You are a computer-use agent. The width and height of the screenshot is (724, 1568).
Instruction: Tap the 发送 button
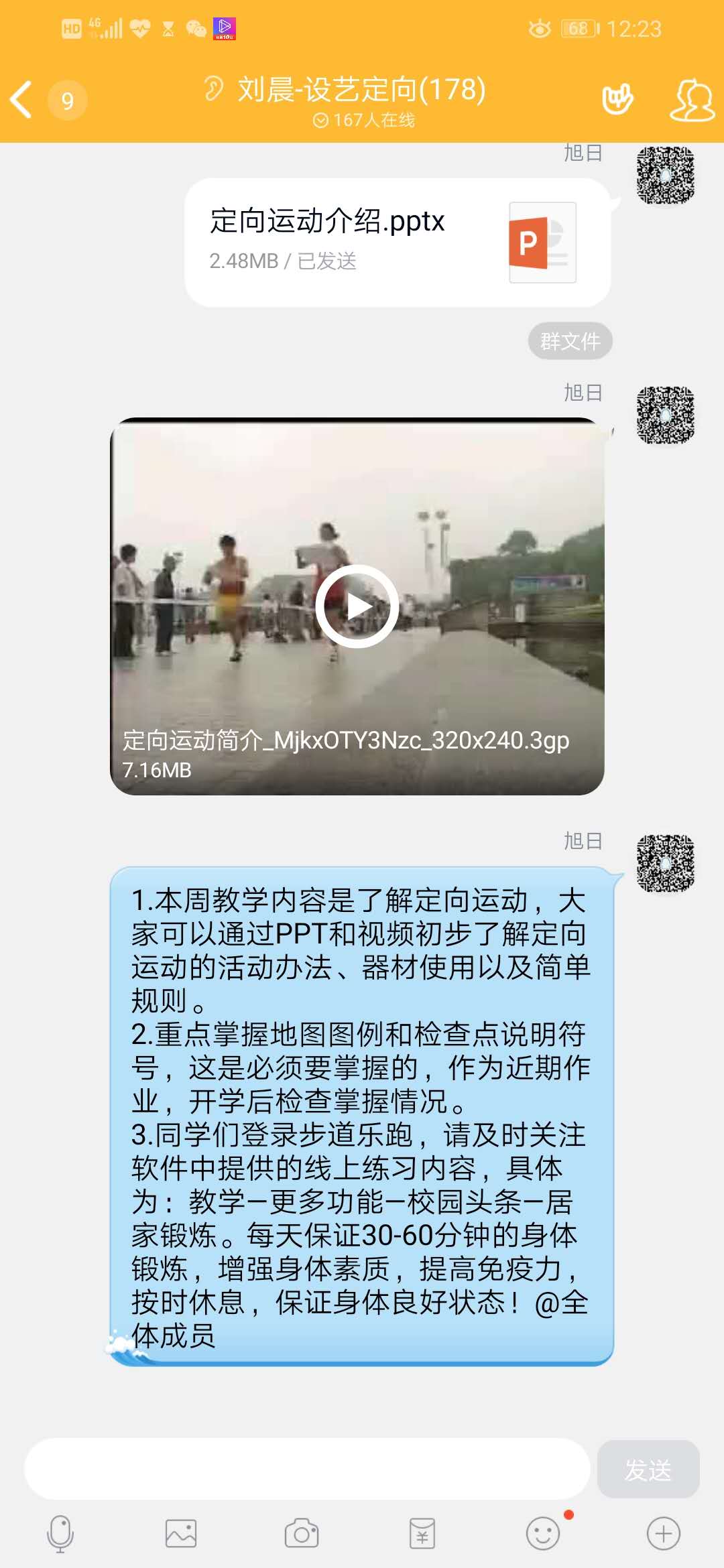point(648,1469)
